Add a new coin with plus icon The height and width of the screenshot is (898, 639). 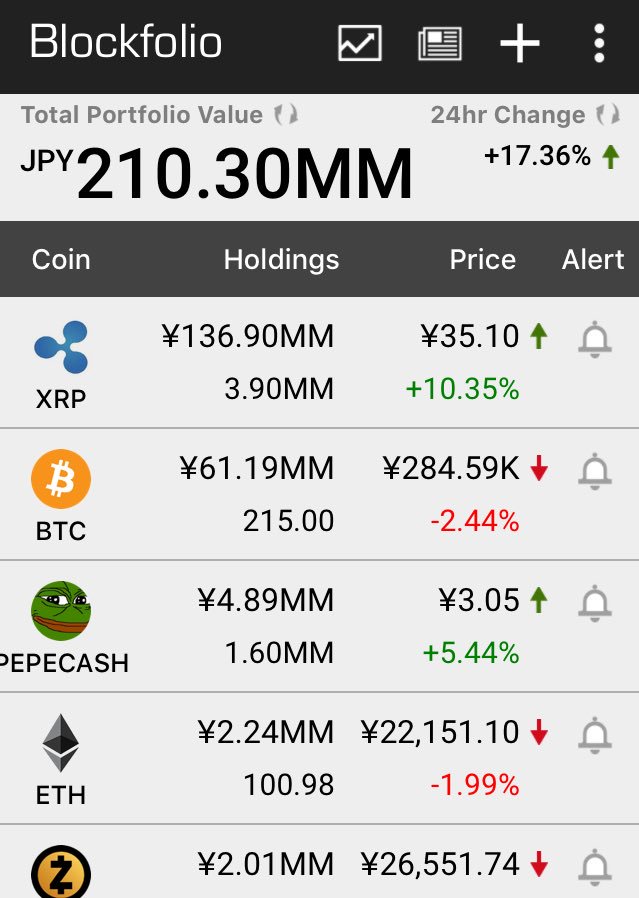pyautogui.click(x=520, y=44)
